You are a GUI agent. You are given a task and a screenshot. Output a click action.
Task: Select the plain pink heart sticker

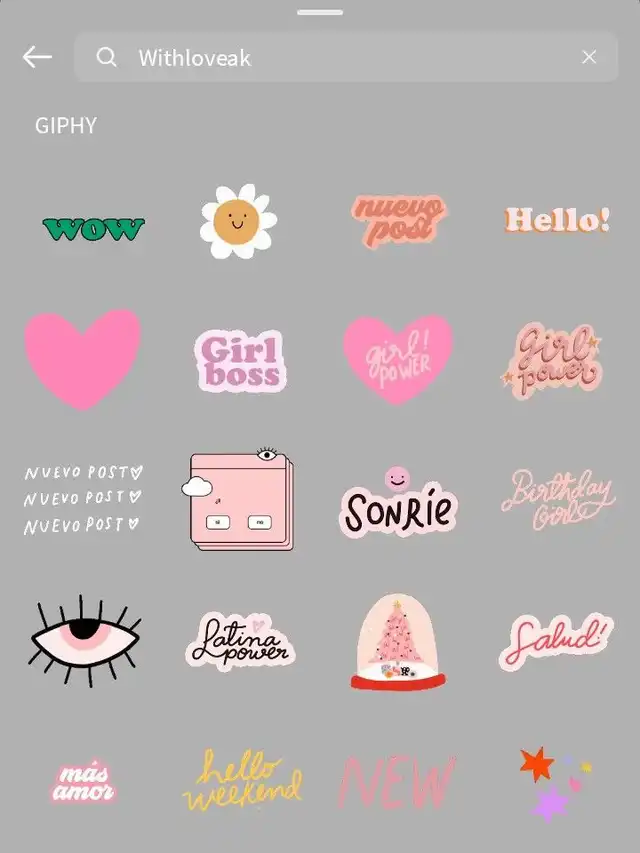click(83, 357)
